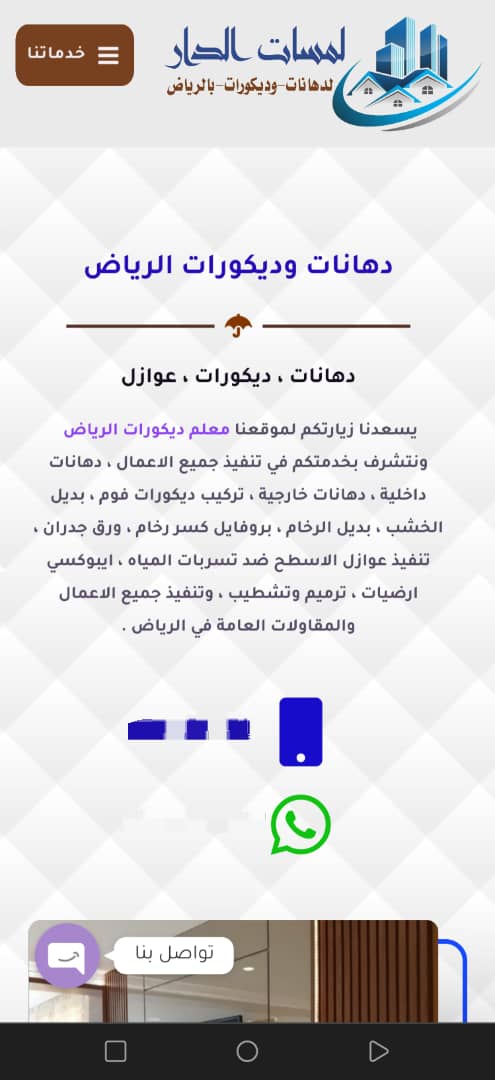The image size is (495, 1080).
Task: Go to home with the circle button
Action: pyautogui.click(x=247, y=1051)
